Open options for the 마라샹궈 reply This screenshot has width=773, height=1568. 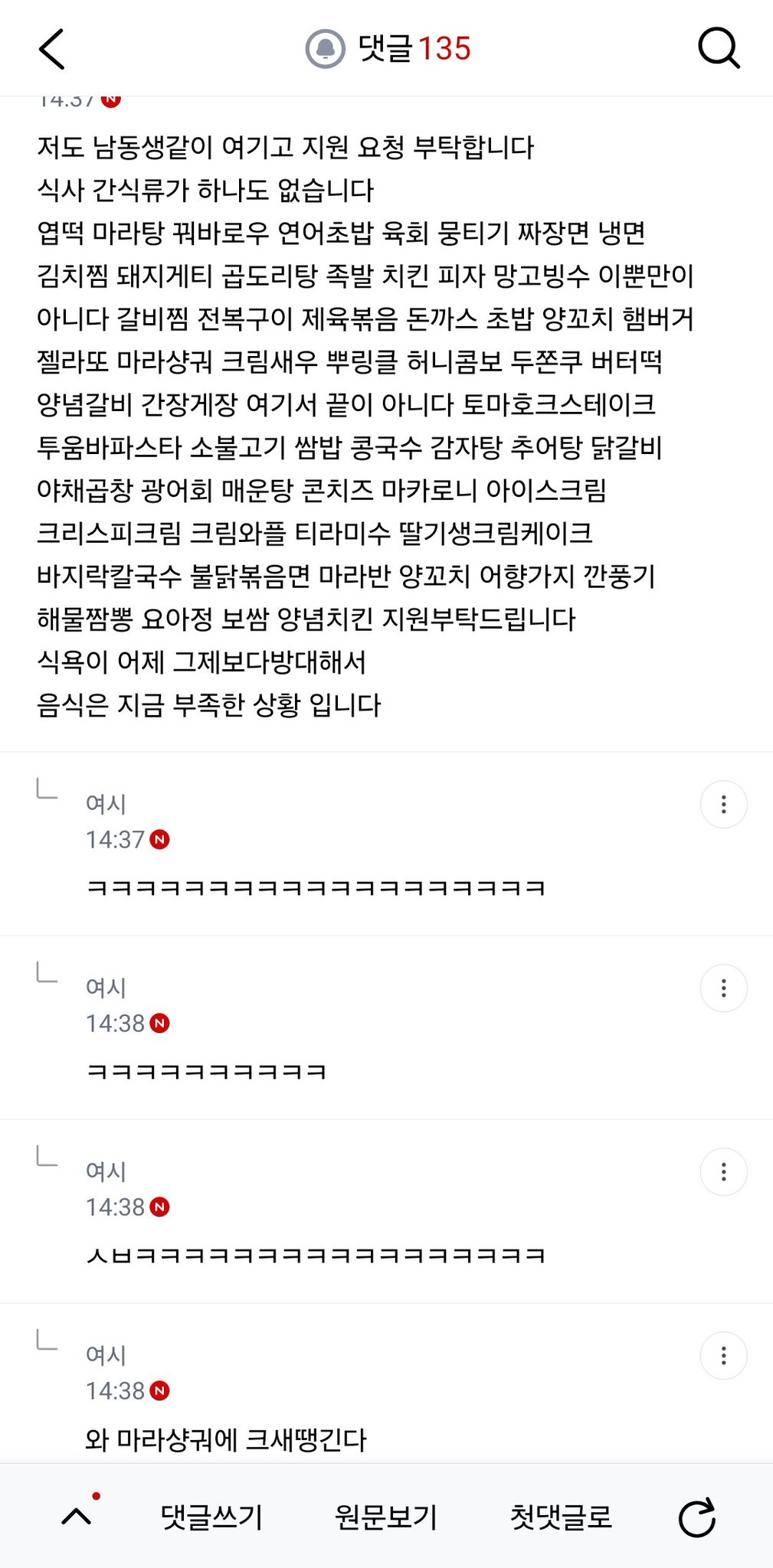tap(723, 1356)
